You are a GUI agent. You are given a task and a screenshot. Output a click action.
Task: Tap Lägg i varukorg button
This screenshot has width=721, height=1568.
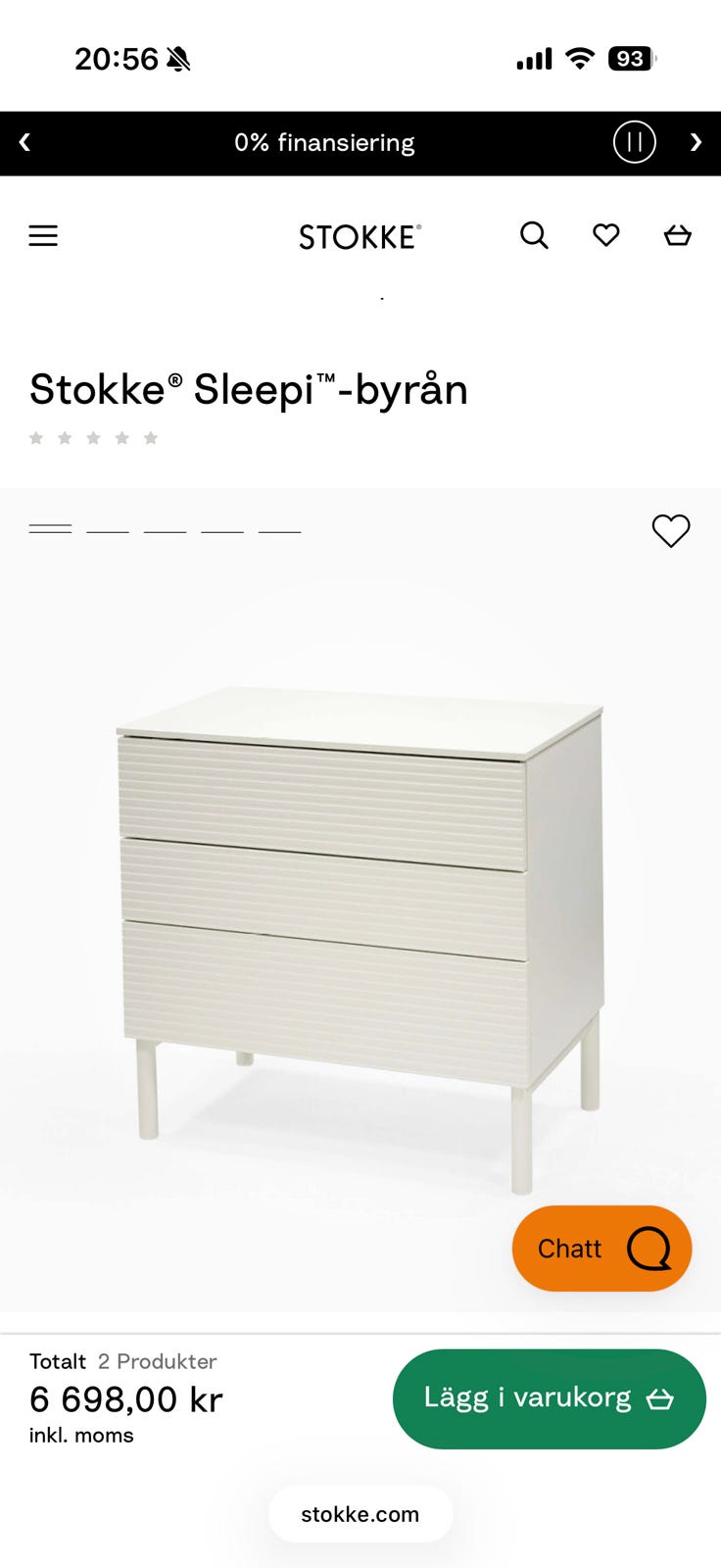(x=549, y=1398)
